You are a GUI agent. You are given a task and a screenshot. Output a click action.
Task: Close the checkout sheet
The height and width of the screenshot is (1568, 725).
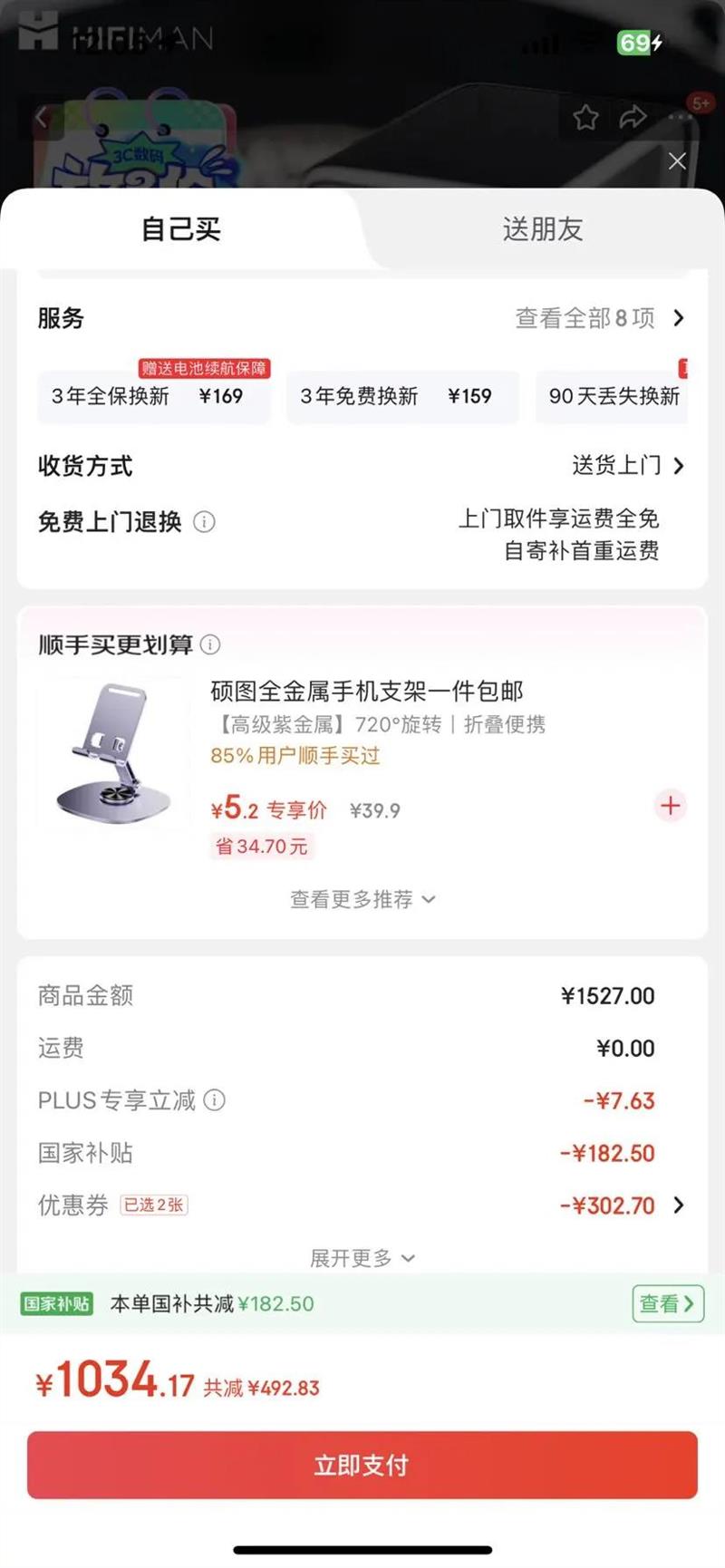click(x=677, y=161)
